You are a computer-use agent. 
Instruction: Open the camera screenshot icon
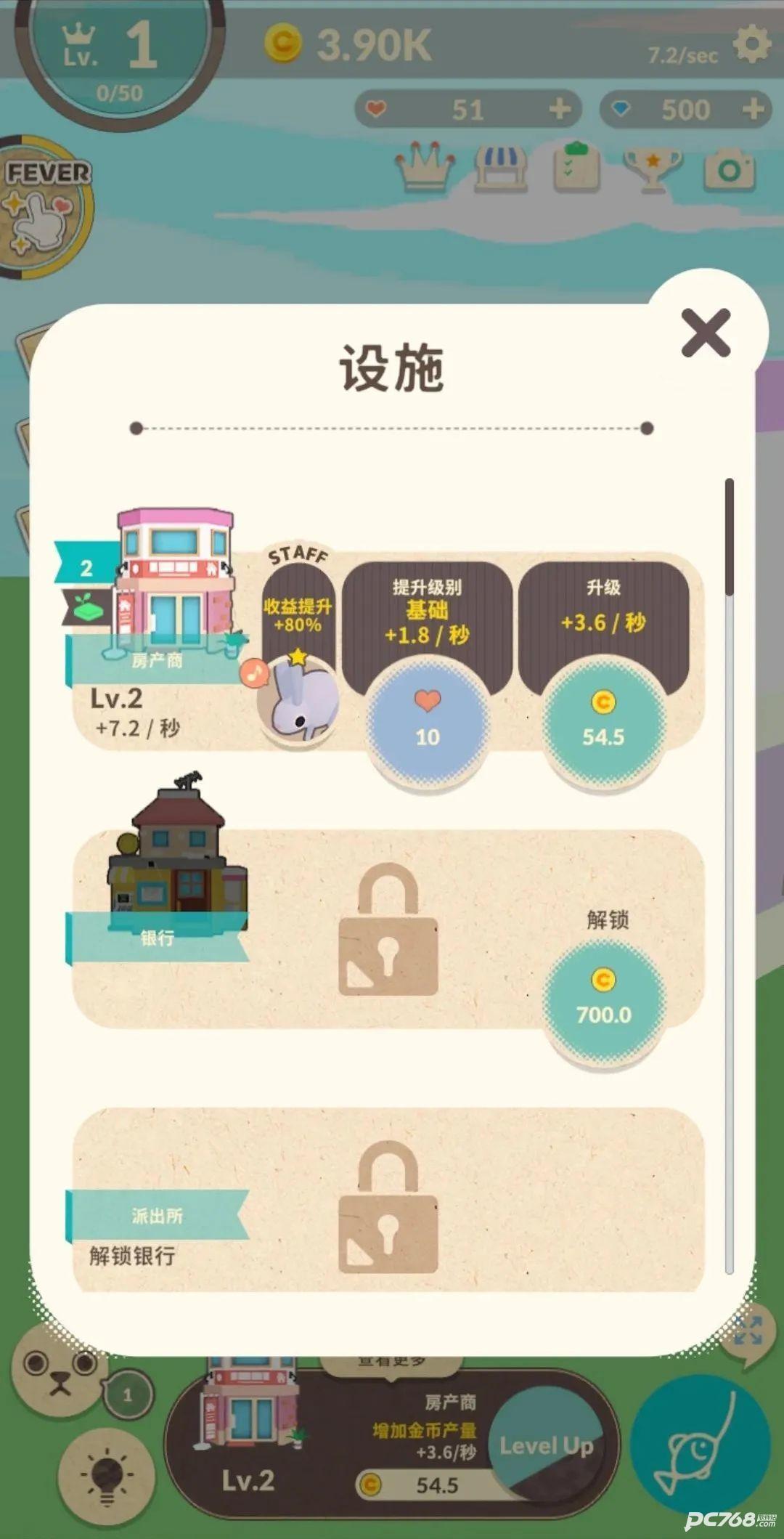(730, 170)
